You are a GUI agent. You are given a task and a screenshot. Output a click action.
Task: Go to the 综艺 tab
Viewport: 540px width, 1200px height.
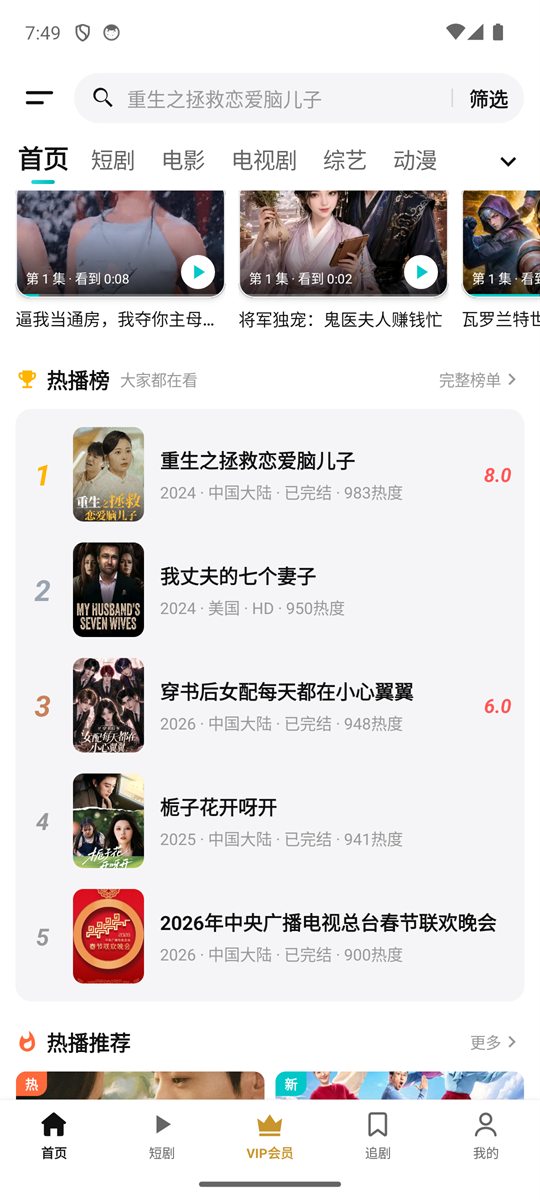pyautogui.click(x=345, y=160)
